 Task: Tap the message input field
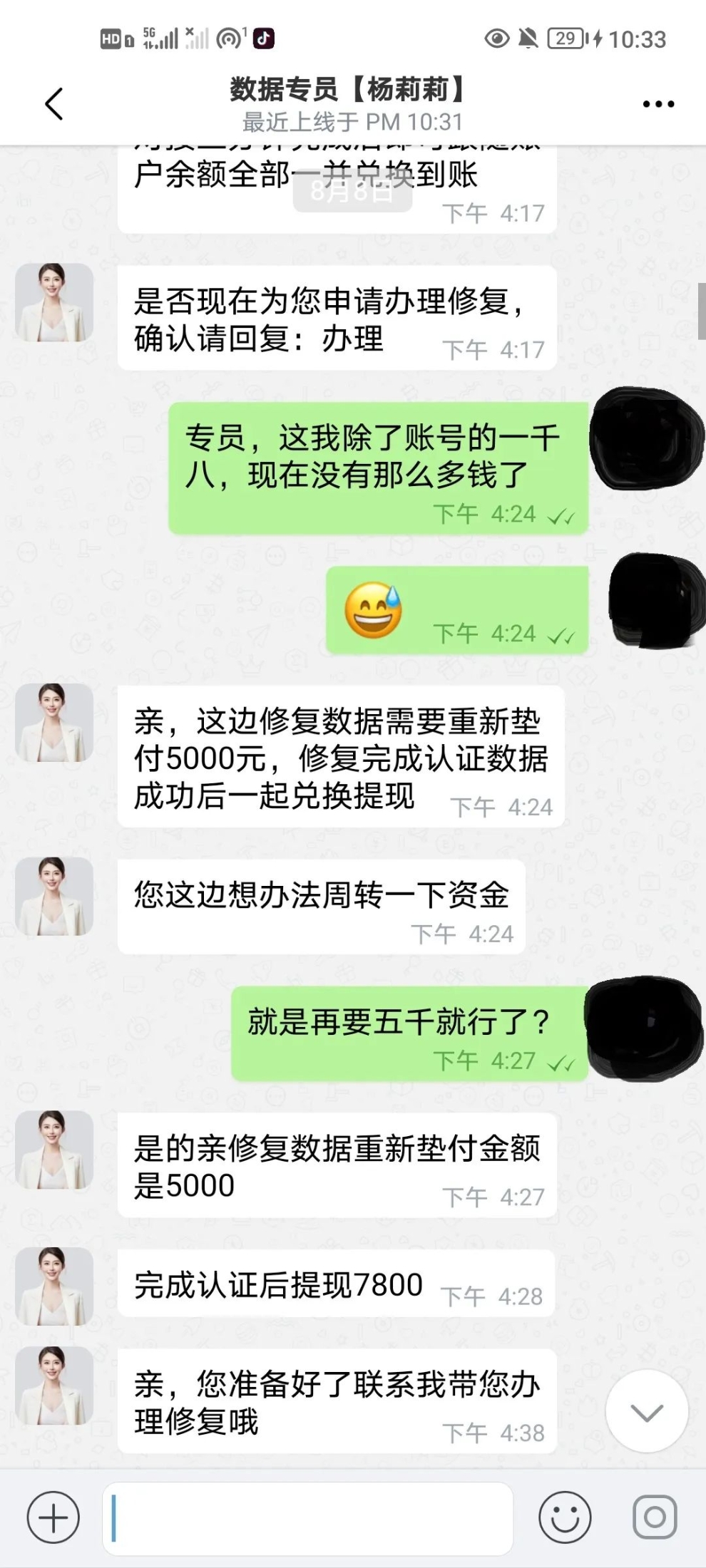tap(308, 1518)
